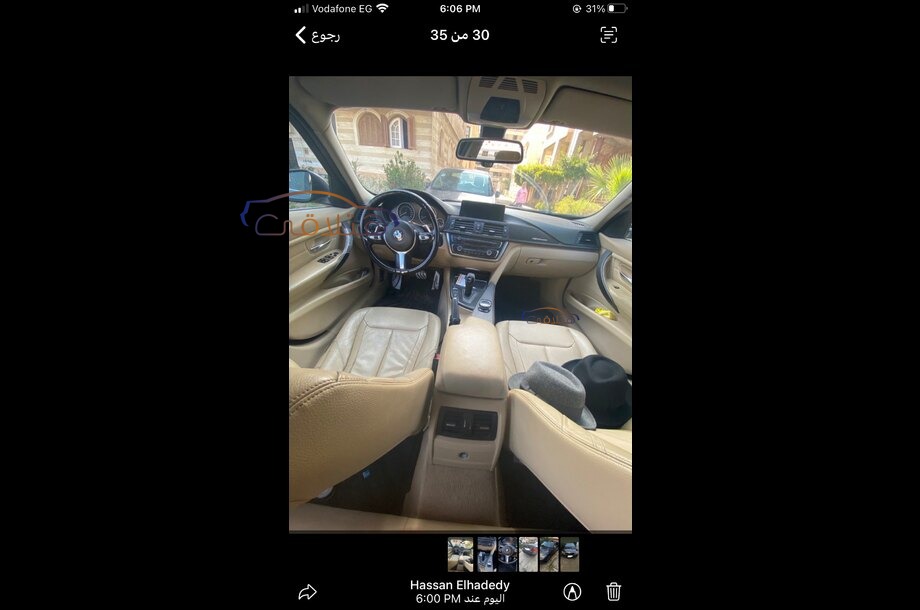Open the markup pen tool

(572, 591)
